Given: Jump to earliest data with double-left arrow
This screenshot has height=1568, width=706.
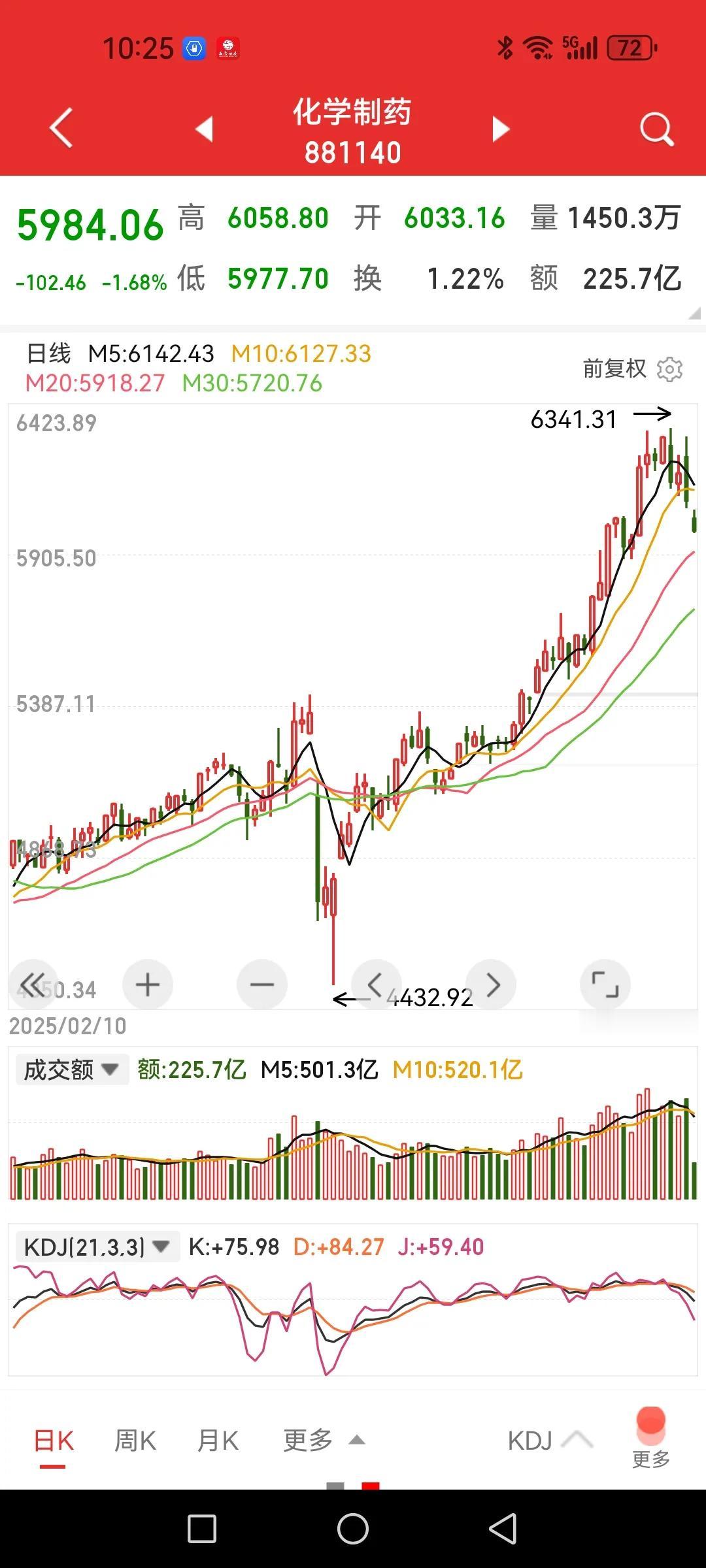Looking at the screenshot, I should coord(33,985).
